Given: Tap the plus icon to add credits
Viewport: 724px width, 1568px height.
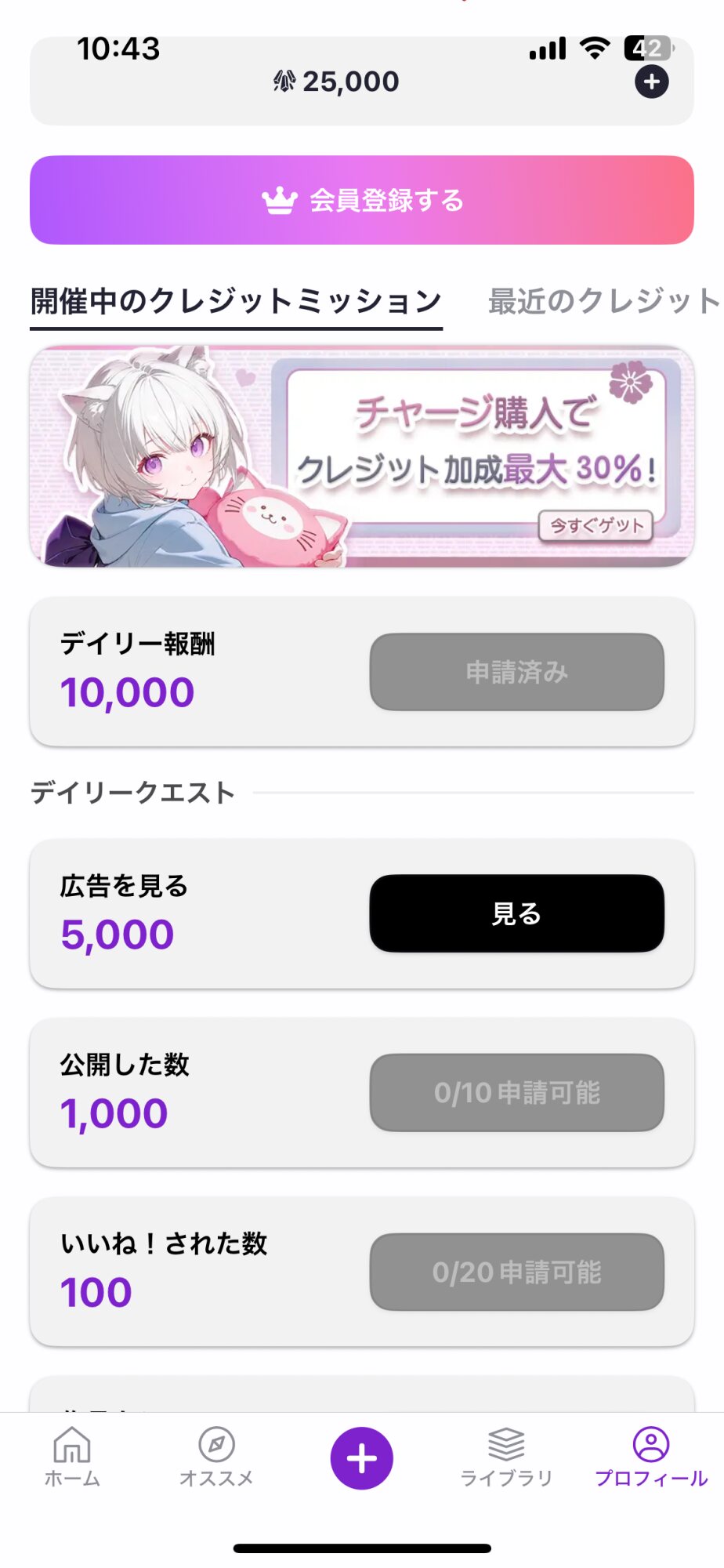Looking at the screenshot, I should click(651, 82).
